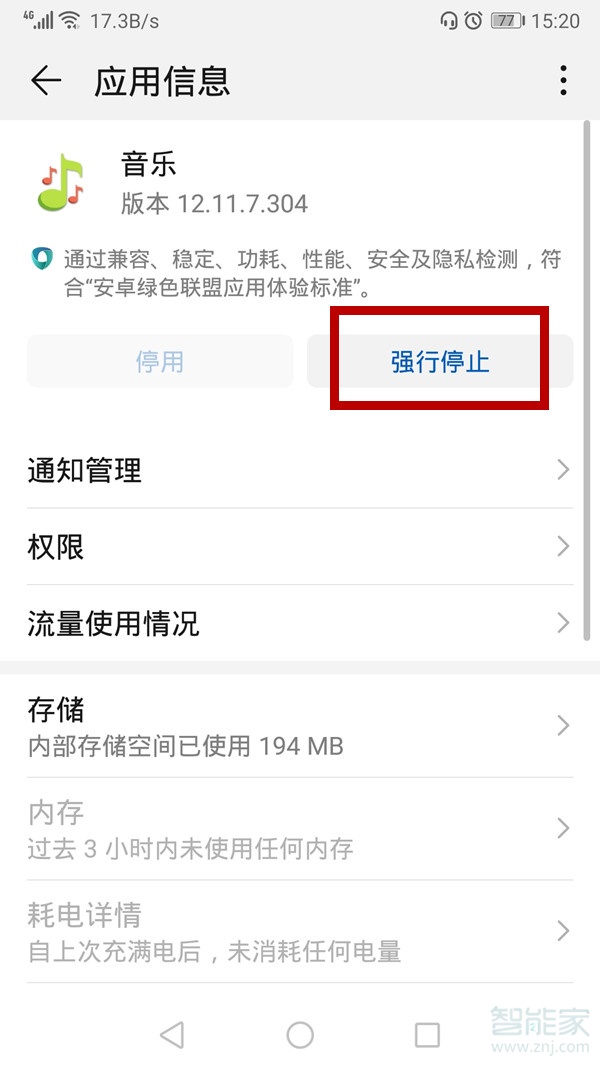
Task: Tap the system home button
Action: point(300,1034)
